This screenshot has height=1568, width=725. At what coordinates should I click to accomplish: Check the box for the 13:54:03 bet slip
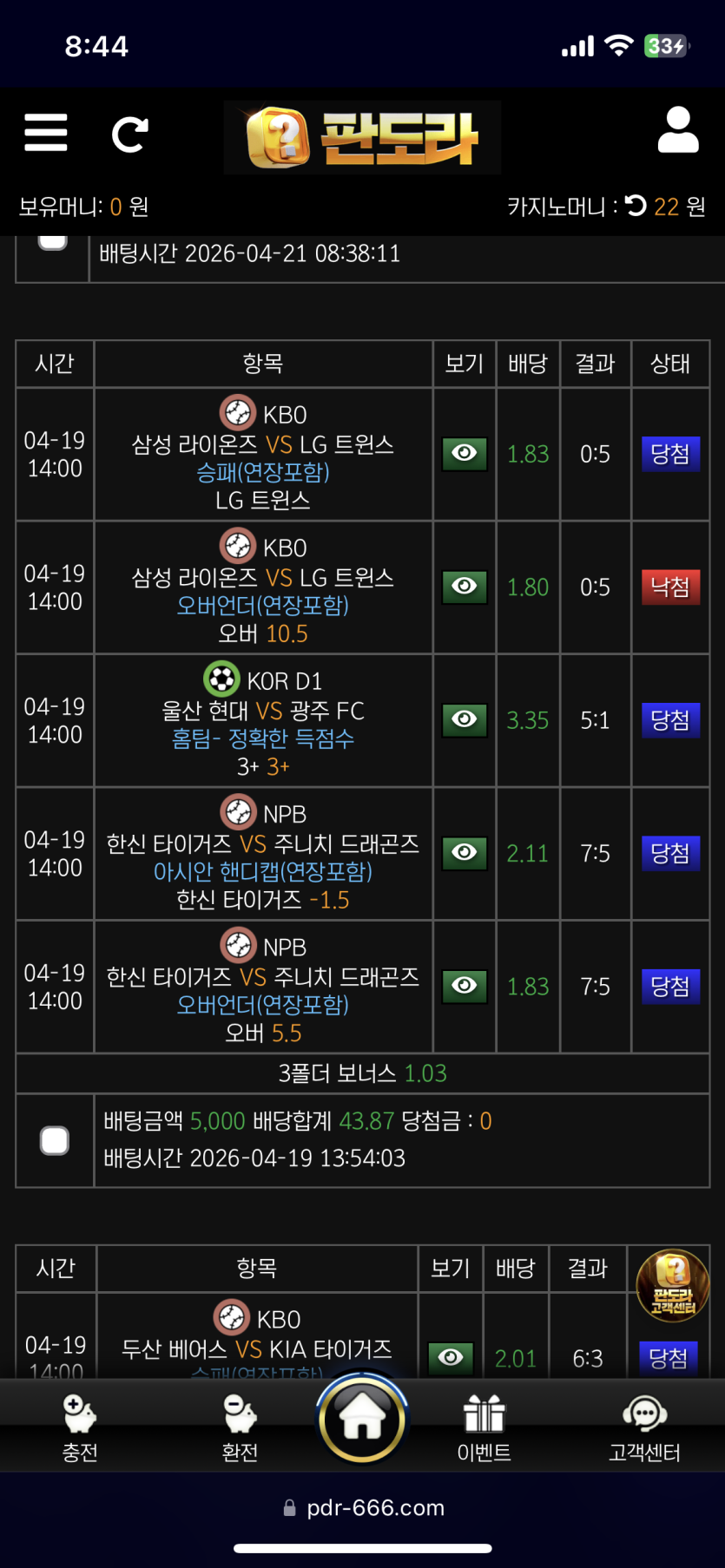point(55,1140)
